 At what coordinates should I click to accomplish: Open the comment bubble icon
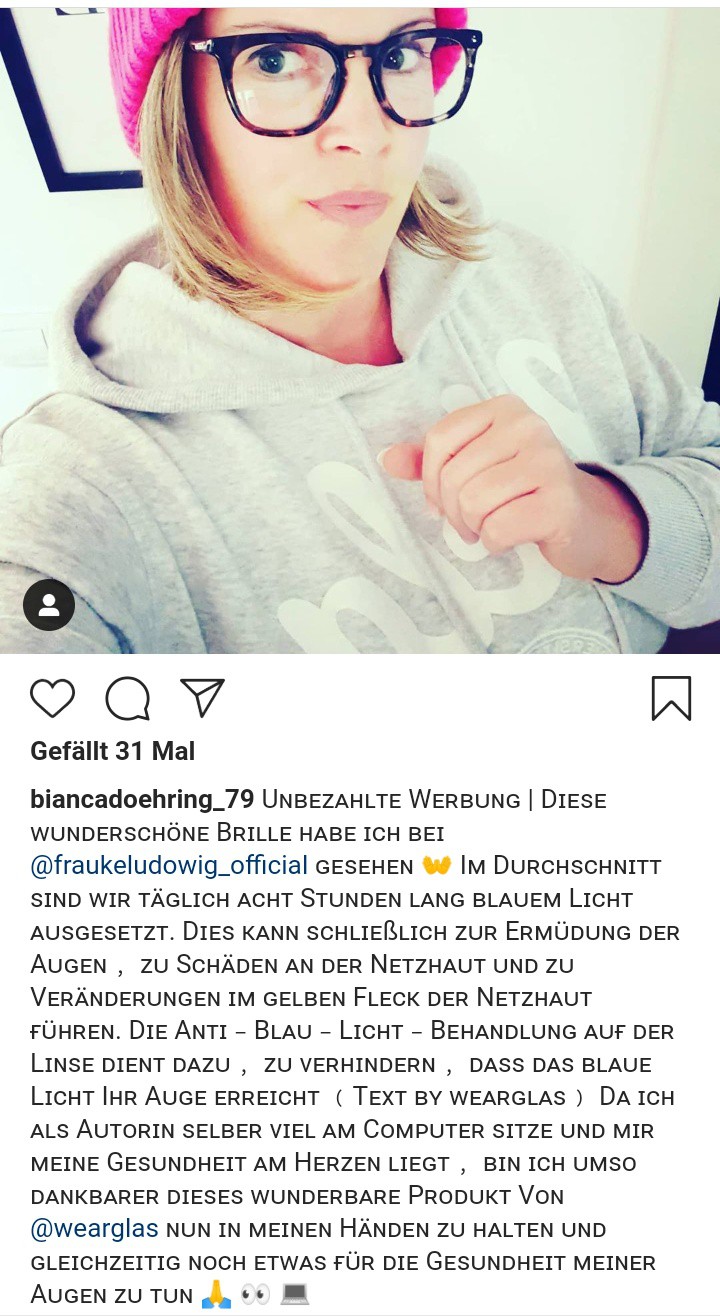(x=127, y=698)
